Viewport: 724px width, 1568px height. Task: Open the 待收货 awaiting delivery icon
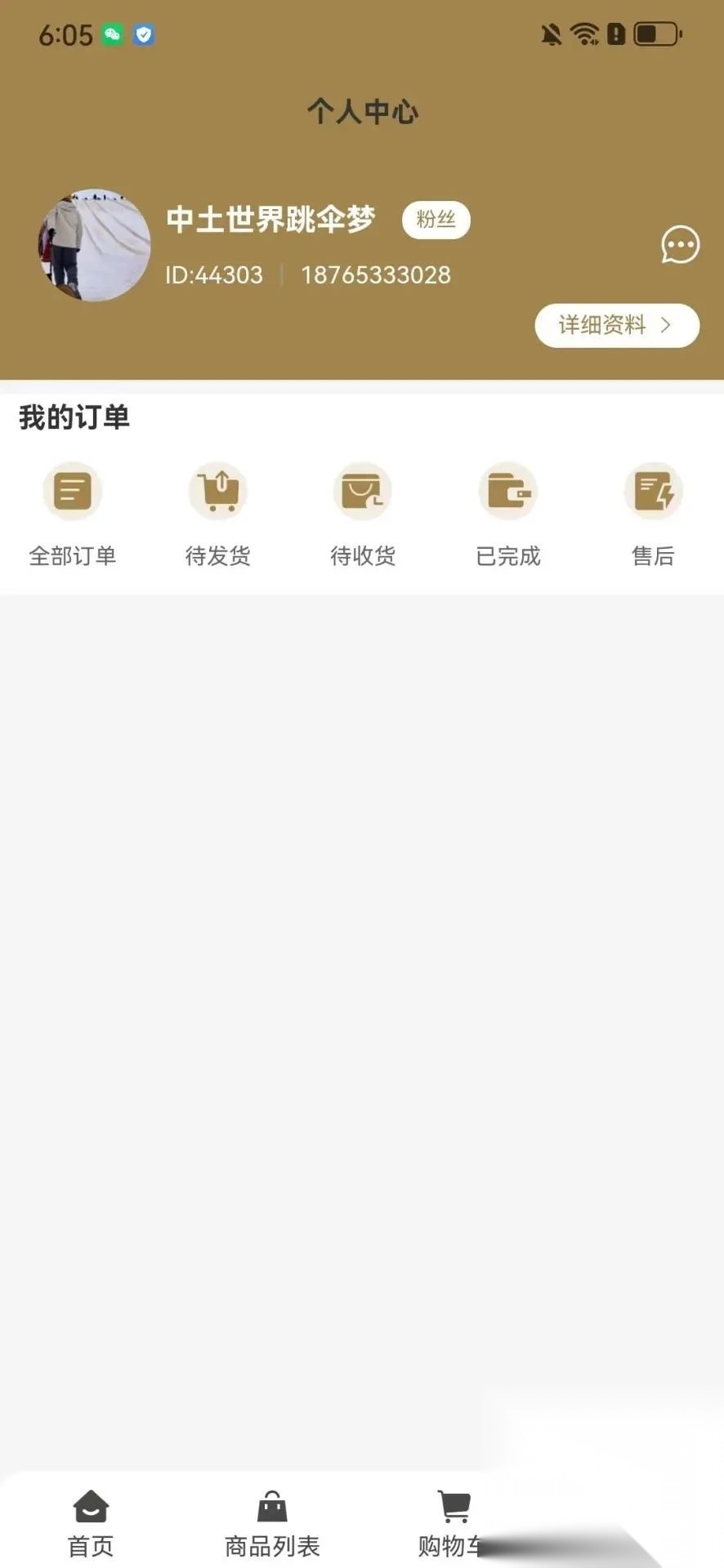point(363,490)
